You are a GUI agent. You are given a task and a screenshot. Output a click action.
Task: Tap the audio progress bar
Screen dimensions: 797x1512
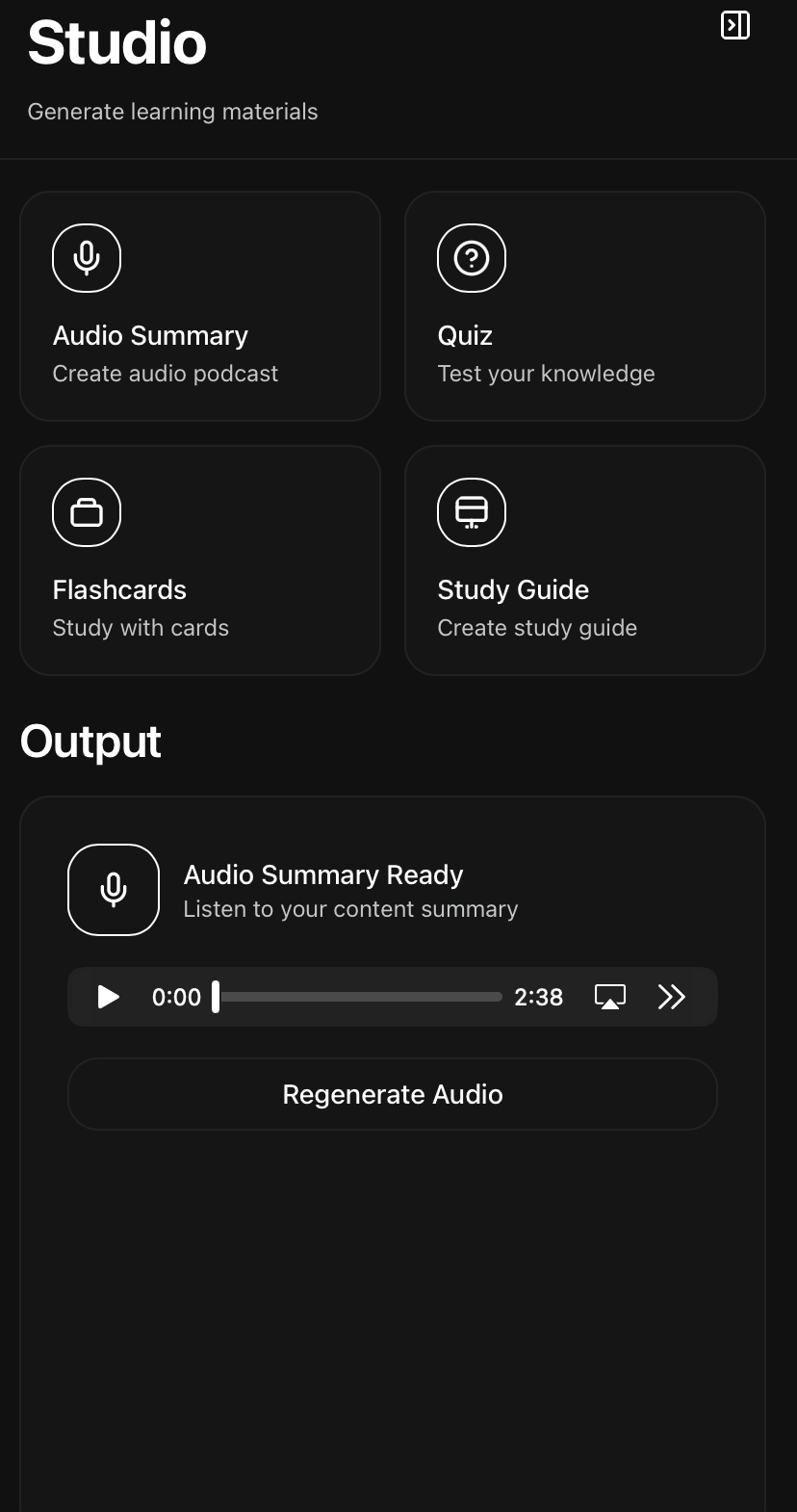360,997
